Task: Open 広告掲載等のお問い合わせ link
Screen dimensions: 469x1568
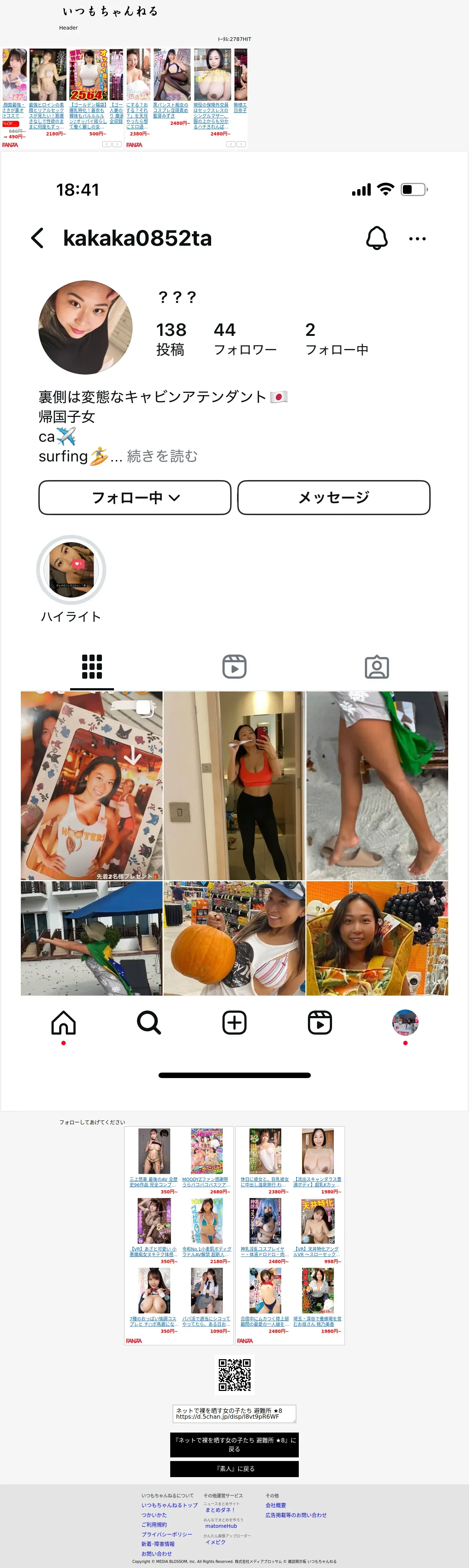Action: pyautogui.click(x=296, y=1514)
